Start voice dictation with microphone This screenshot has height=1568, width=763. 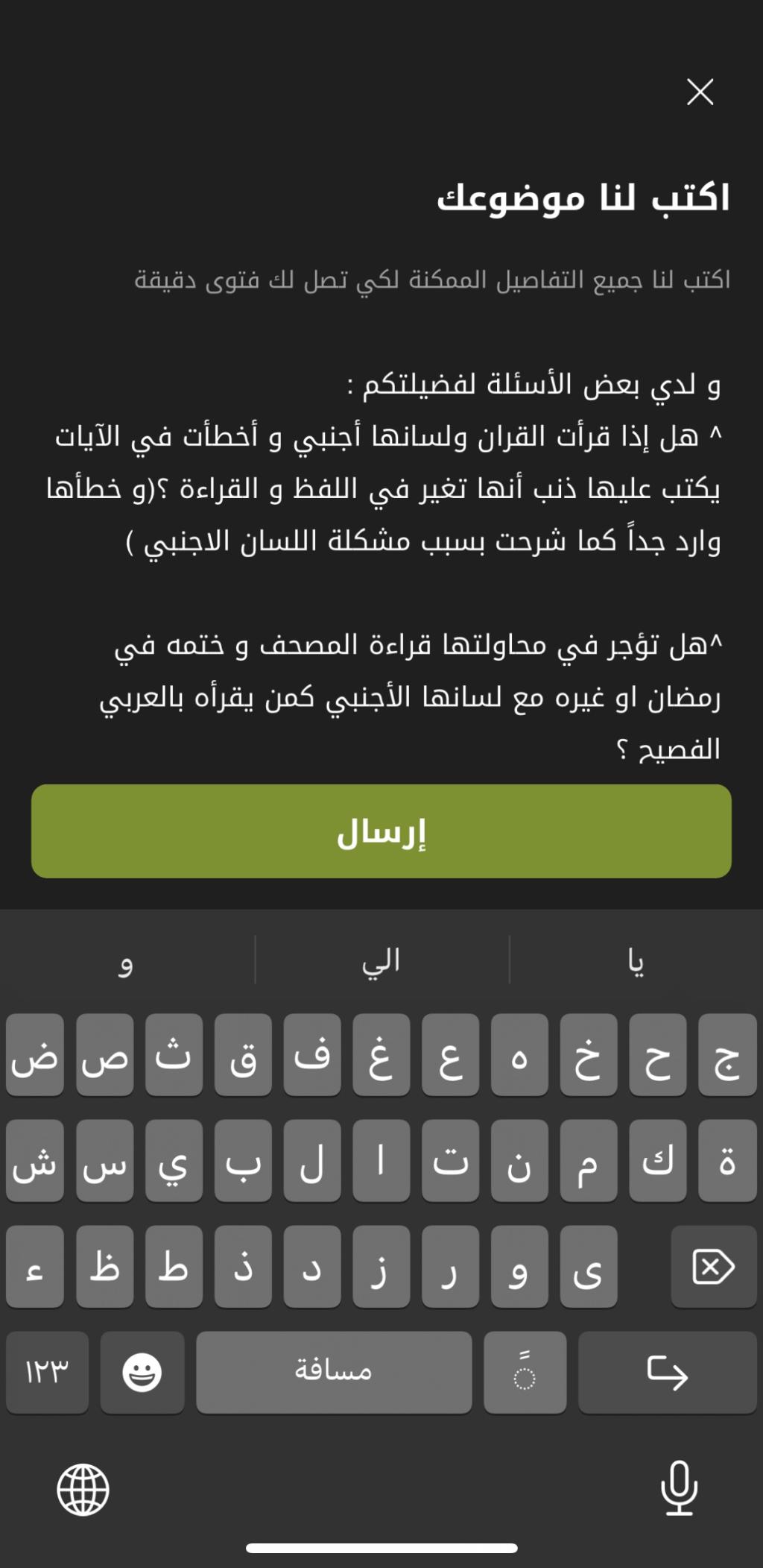tap(679, 1489)
